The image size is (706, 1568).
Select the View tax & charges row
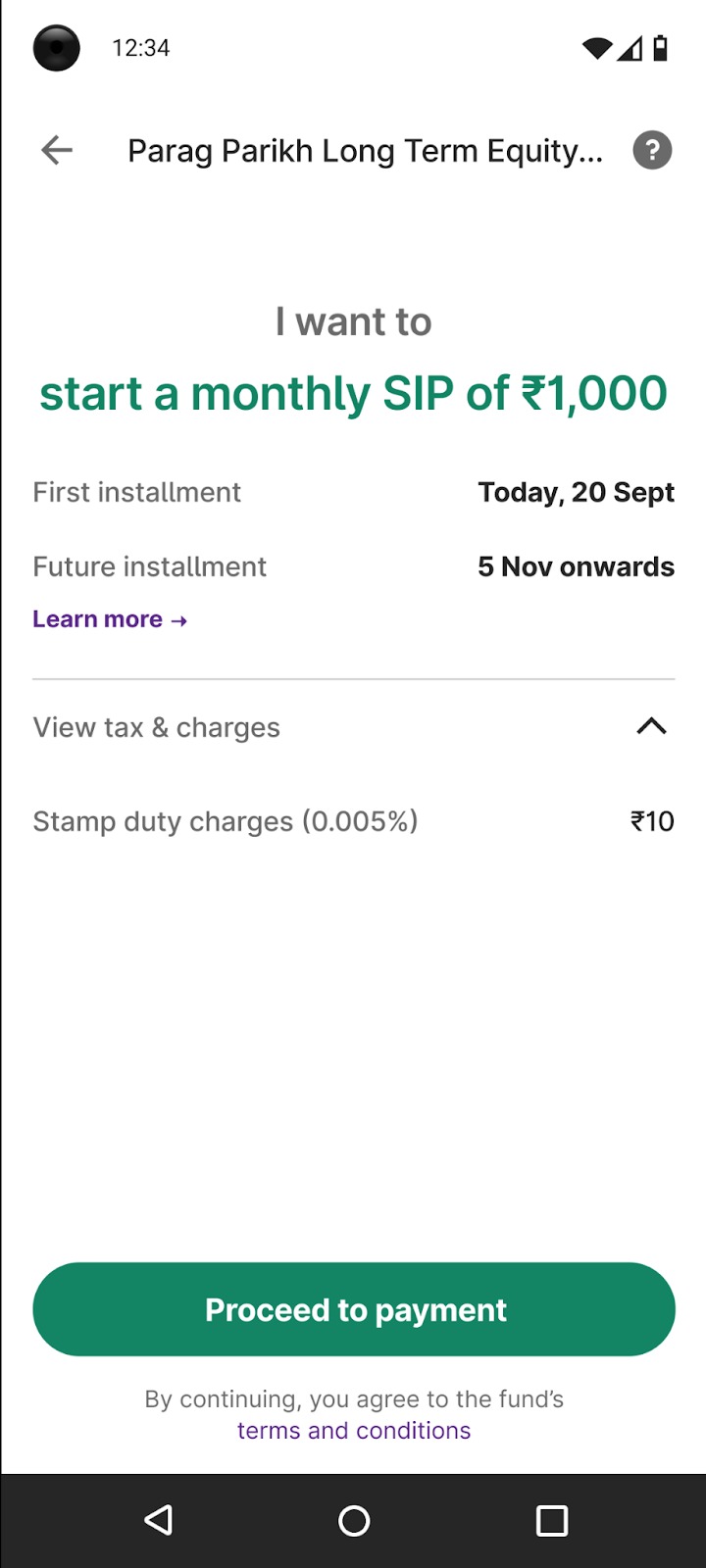click(156, 727)
